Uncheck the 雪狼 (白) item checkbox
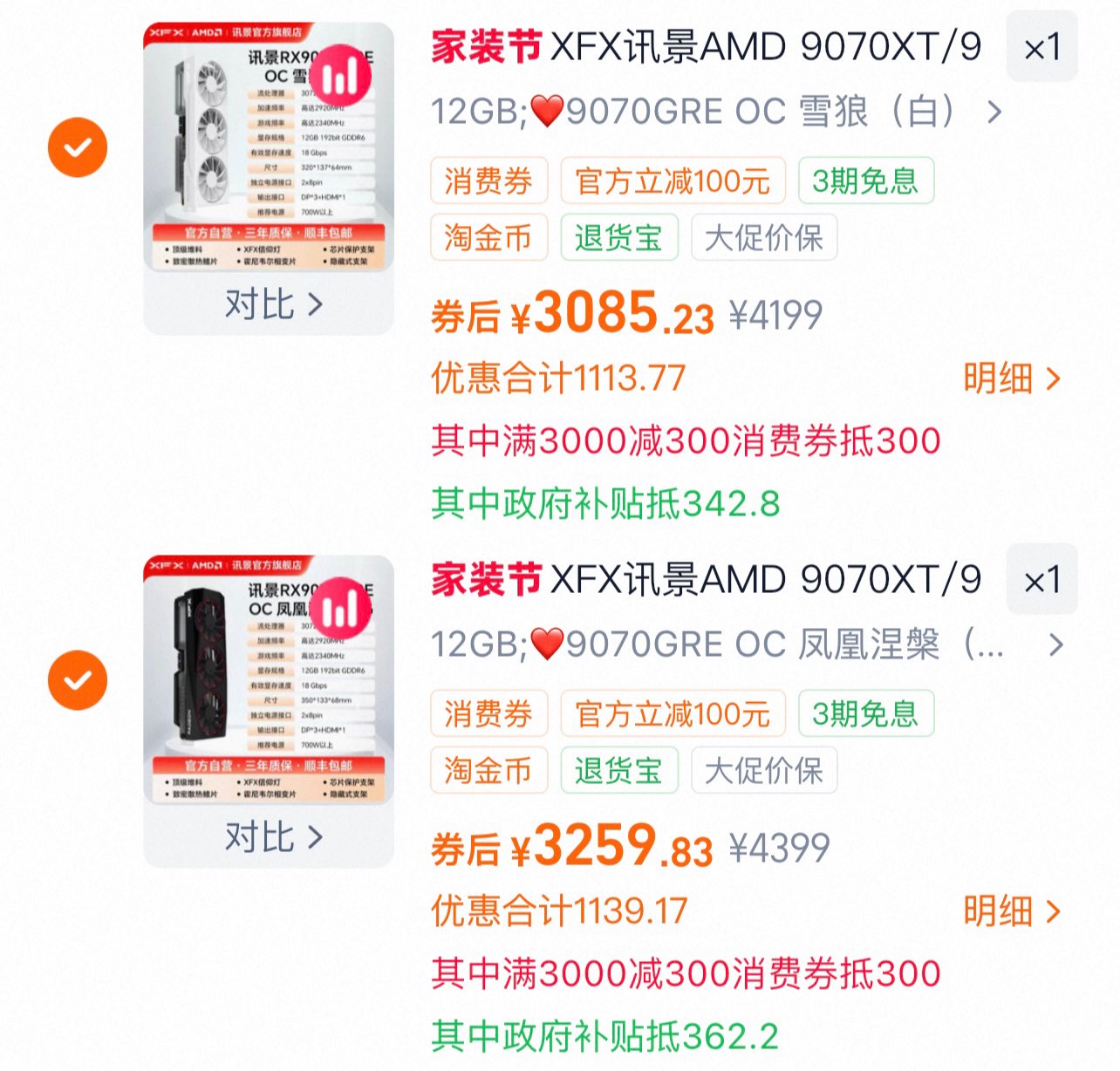 (78, 147)
